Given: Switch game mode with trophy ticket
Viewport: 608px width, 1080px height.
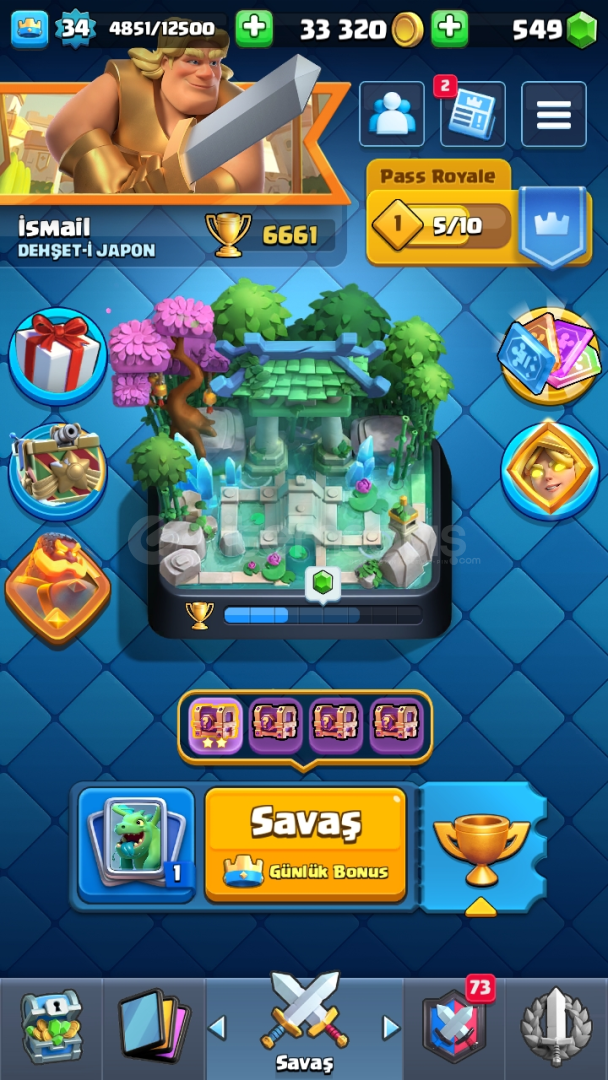Looking at the screenshot, I should pyautogui.click(x=482, y=847).
